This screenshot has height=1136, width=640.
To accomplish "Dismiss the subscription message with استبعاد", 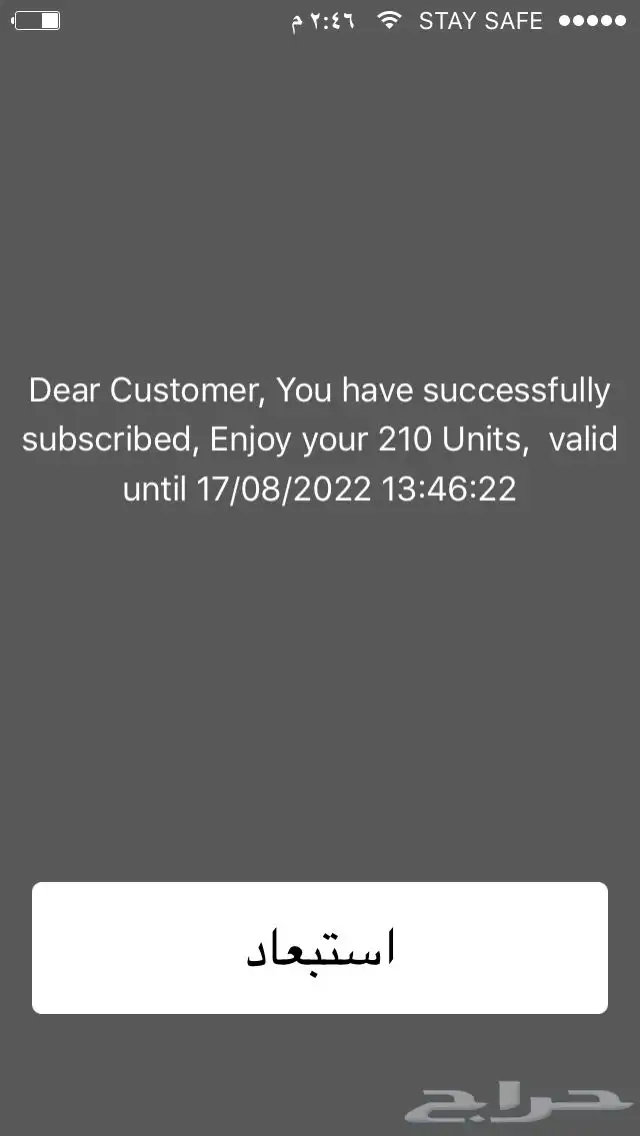I will [x=320, y=948].
